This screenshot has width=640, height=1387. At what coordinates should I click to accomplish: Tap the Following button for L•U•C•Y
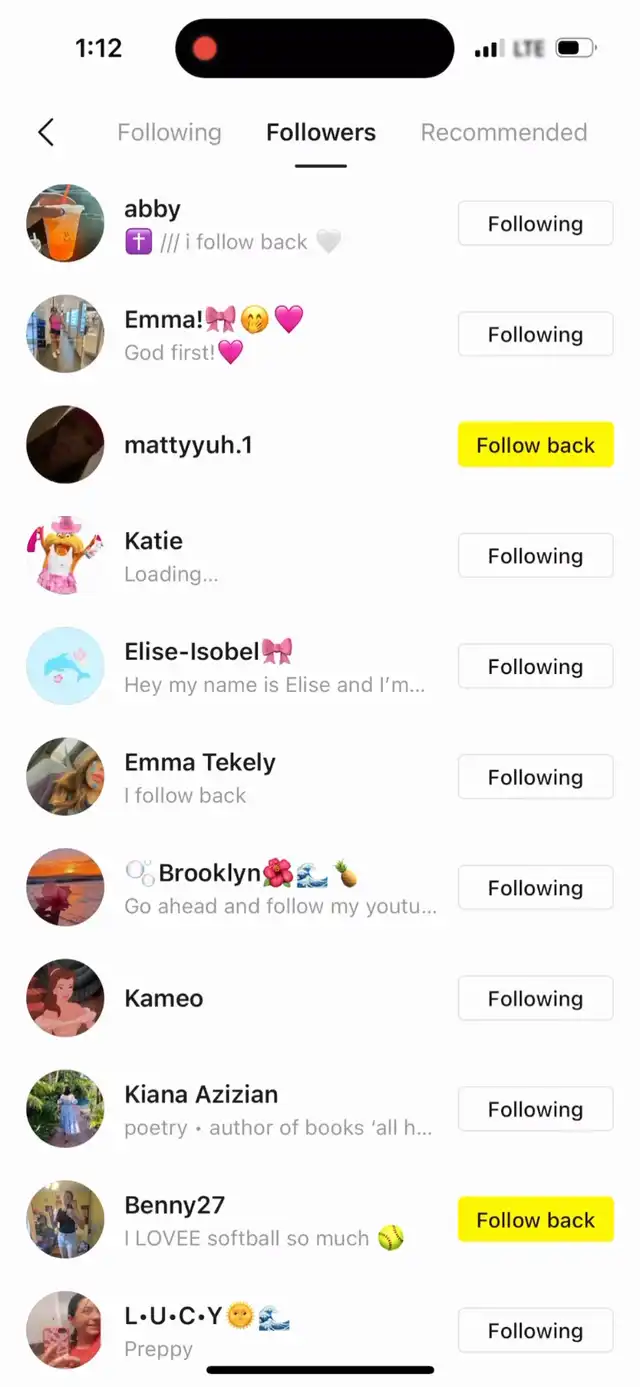[535, 1331]
